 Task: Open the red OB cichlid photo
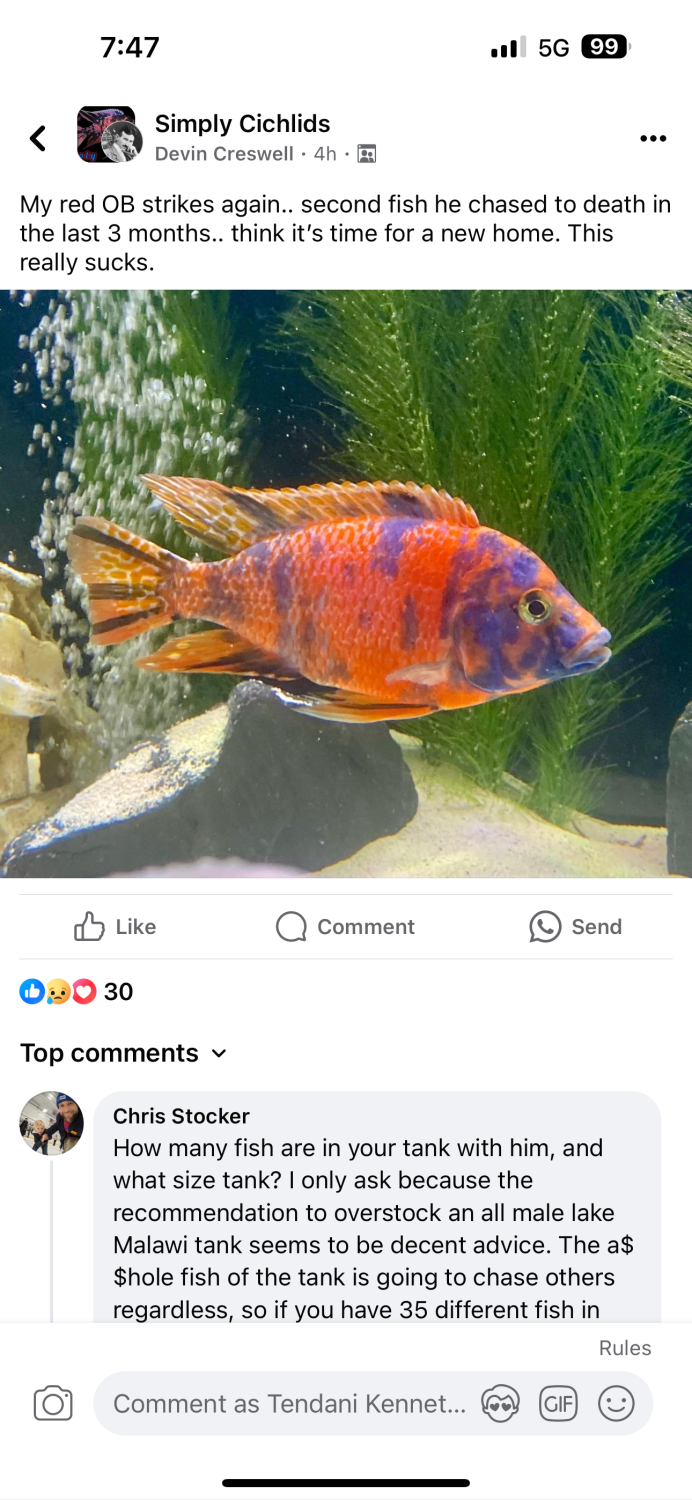(346, 583)
